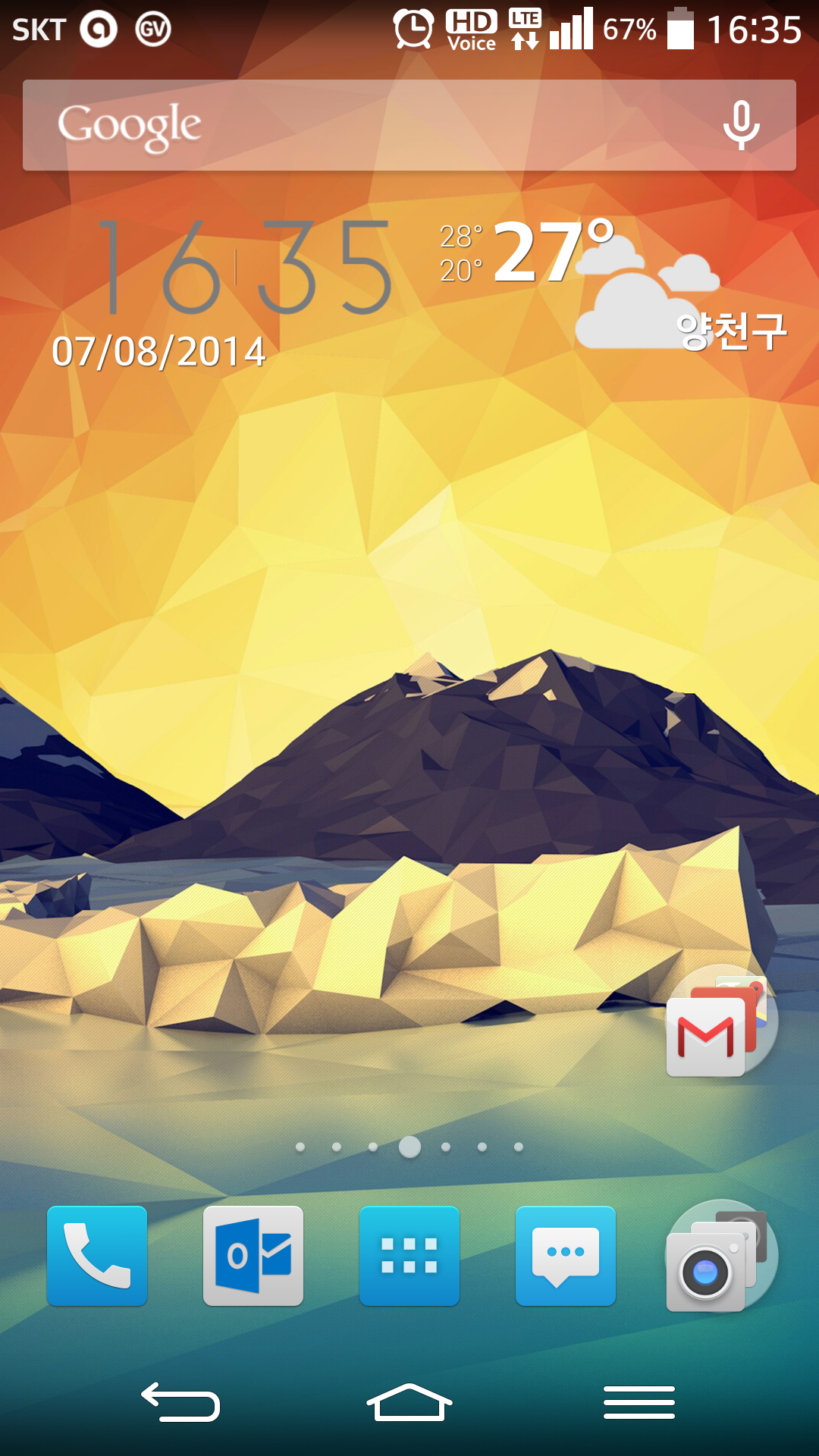
Task: Launch the Phone dialer app
Action: pyautogui.click(x=97, y=1256)
